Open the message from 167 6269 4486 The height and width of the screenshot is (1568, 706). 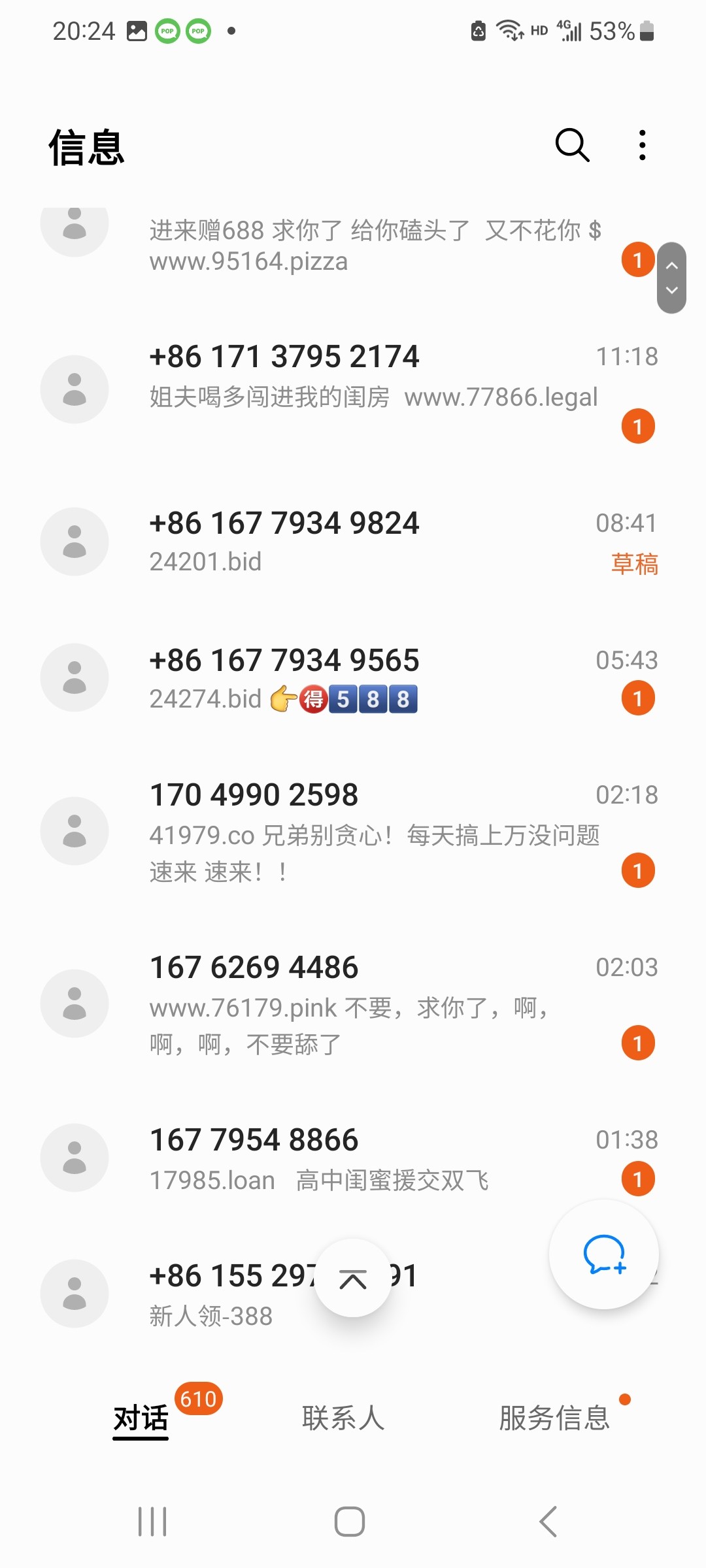(x=353, y=1004)
